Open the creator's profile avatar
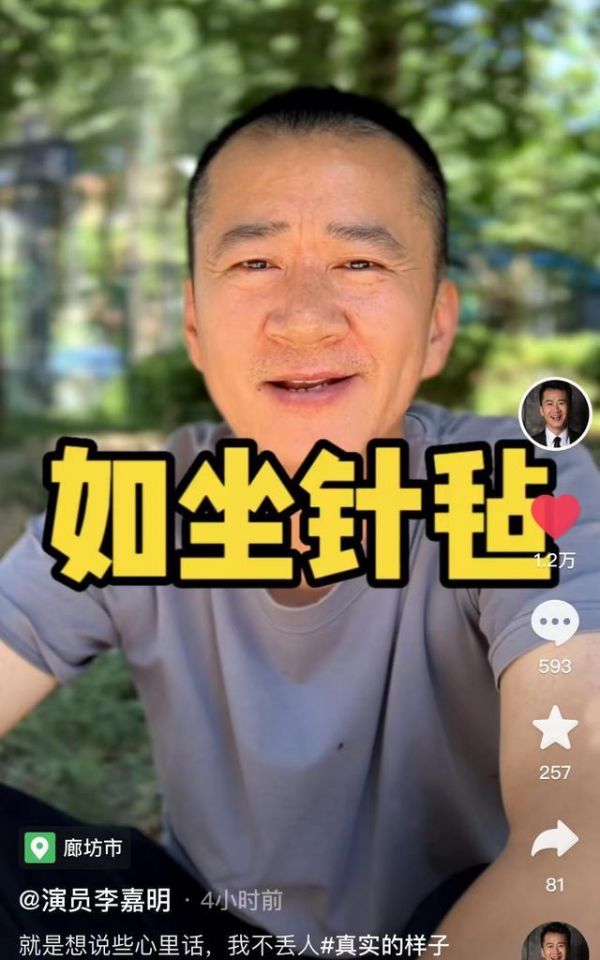This screenshot has height=960, width=600. point(555,414)
